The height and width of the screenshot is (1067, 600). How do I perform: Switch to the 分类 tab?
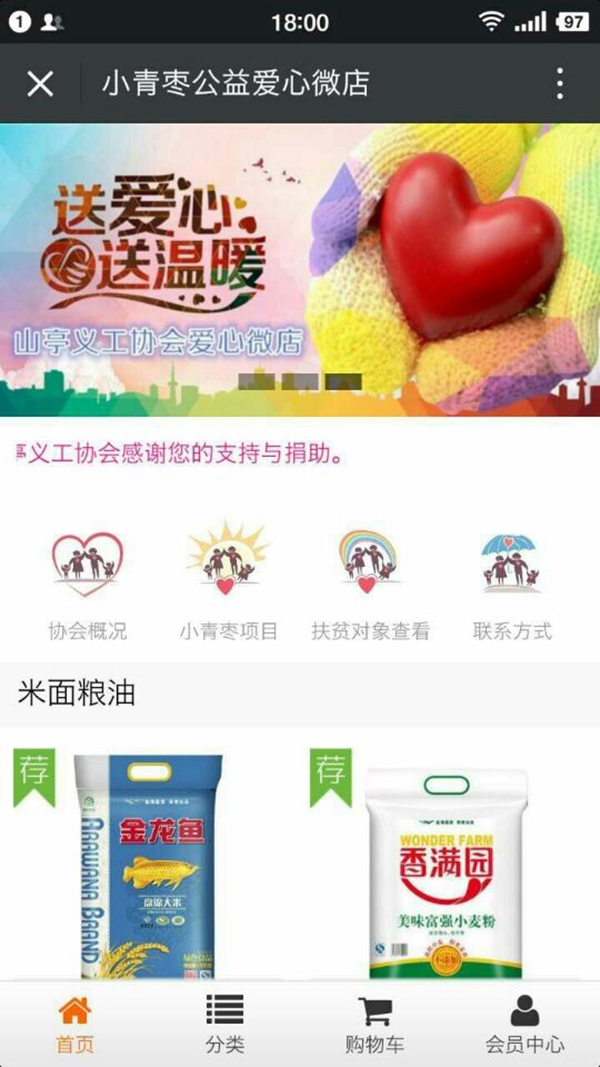coord(225,1024)
